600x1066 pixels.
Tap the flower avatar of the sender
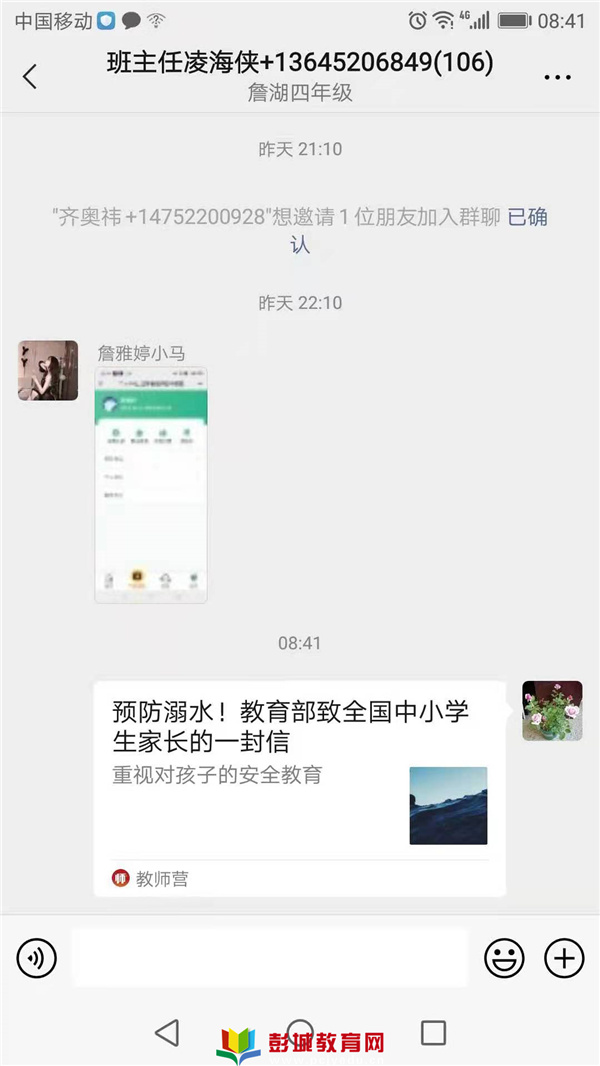tap(552, 711)
